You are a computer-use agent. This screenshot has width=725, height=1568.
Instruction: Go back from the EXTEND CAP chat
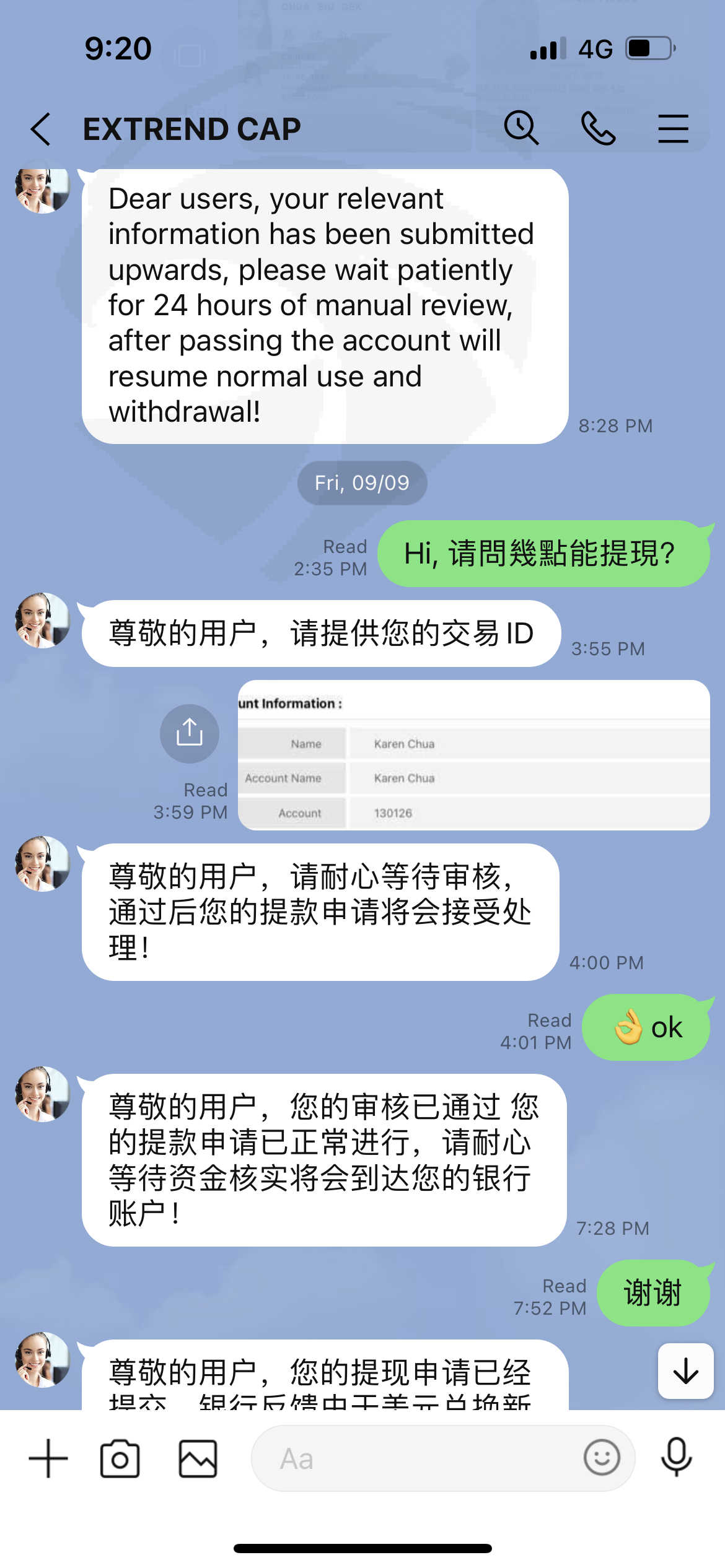point(41,129)
